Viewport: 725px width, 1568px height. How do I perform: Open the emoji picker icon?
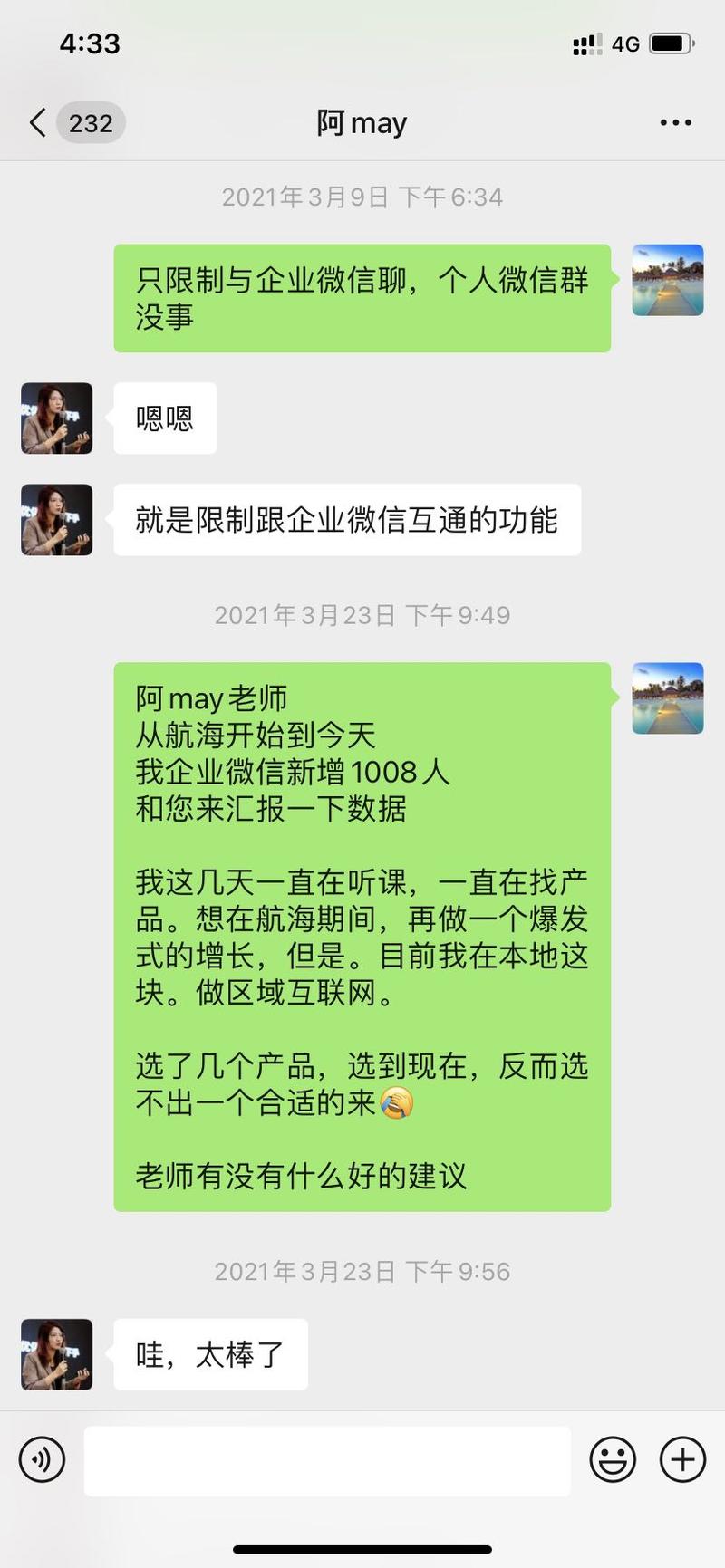point(613,1459)
